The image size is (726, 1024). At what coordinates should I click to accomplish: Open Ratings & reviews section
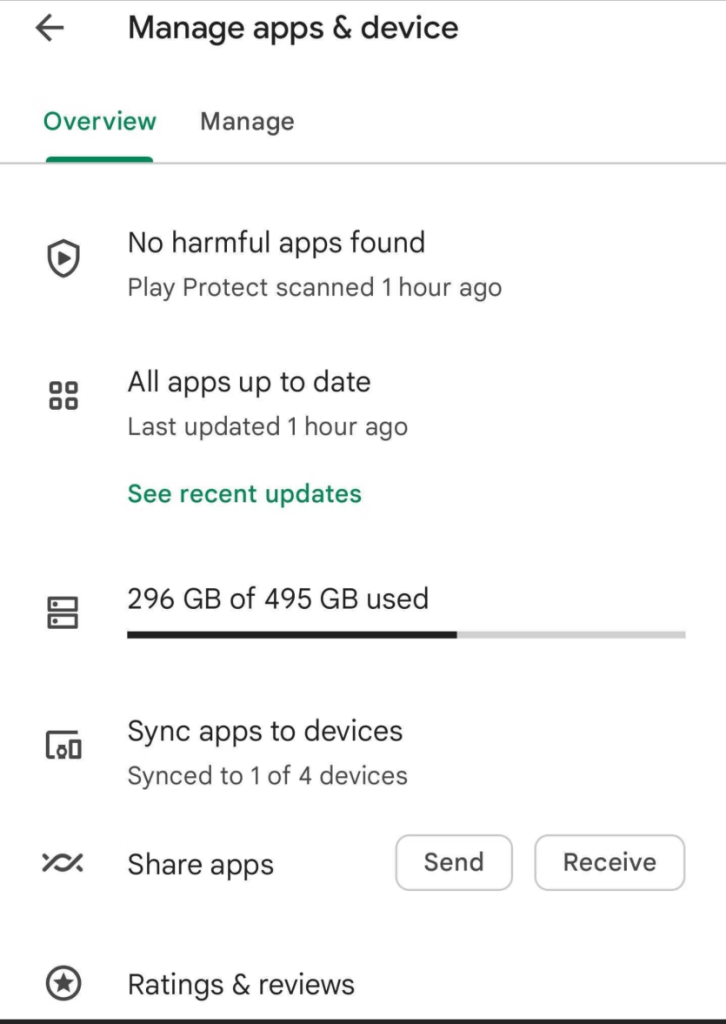point(241,983)
